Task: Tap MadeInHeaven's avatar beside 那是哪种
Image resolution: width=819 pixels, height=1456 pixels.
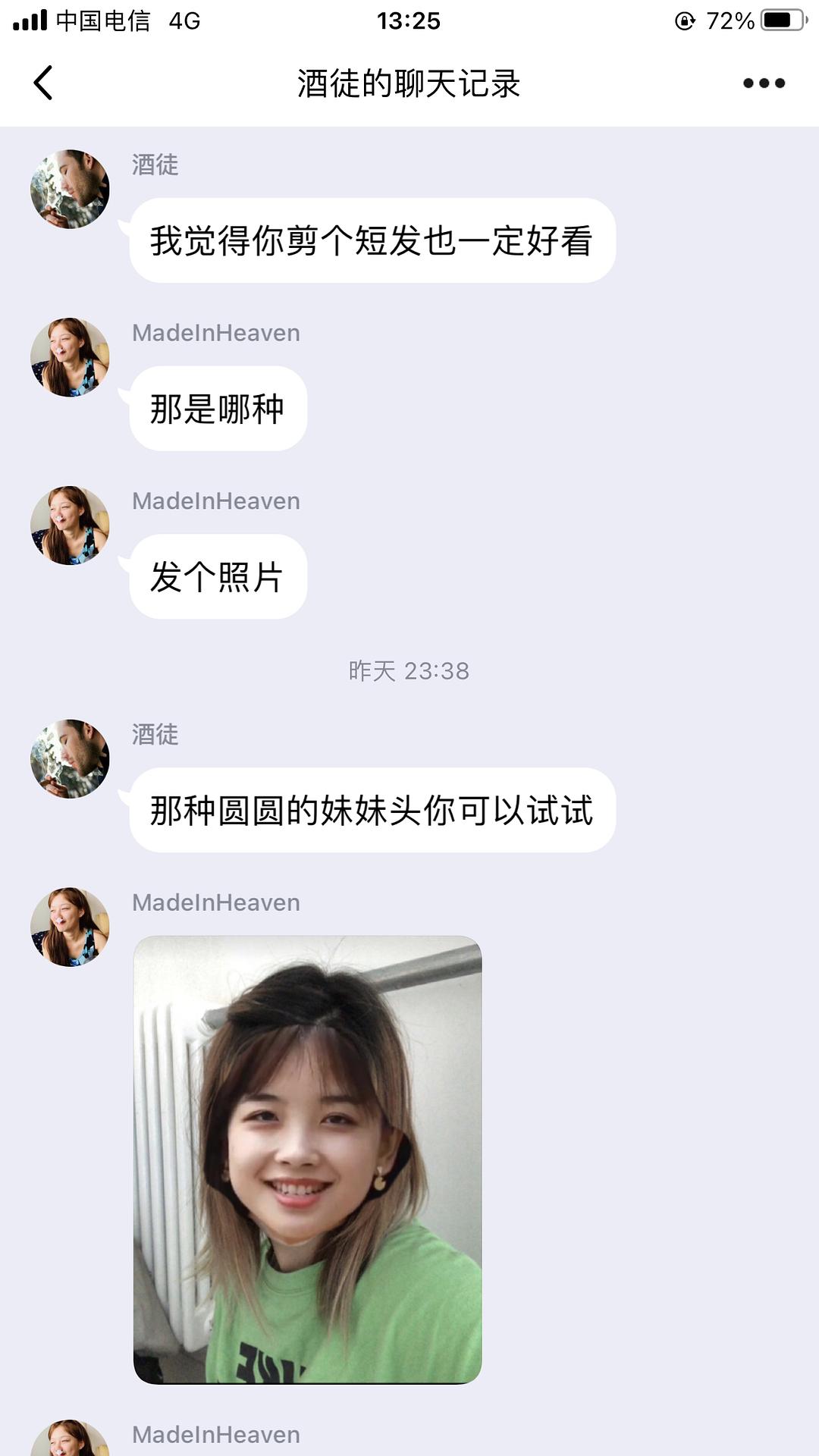Action: 70,357
